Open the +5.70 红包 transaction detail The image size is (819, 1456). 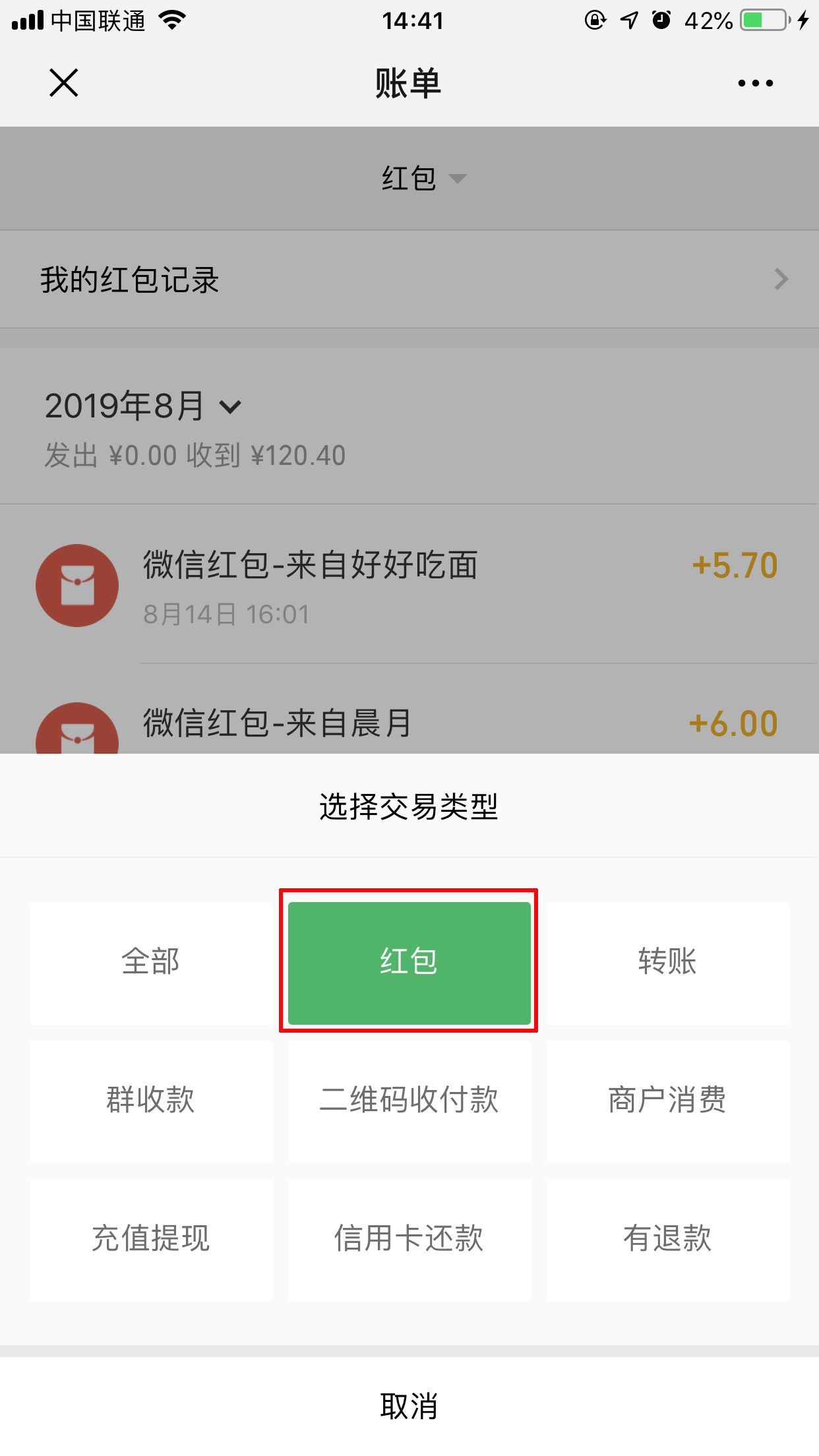tap(409, 585)
